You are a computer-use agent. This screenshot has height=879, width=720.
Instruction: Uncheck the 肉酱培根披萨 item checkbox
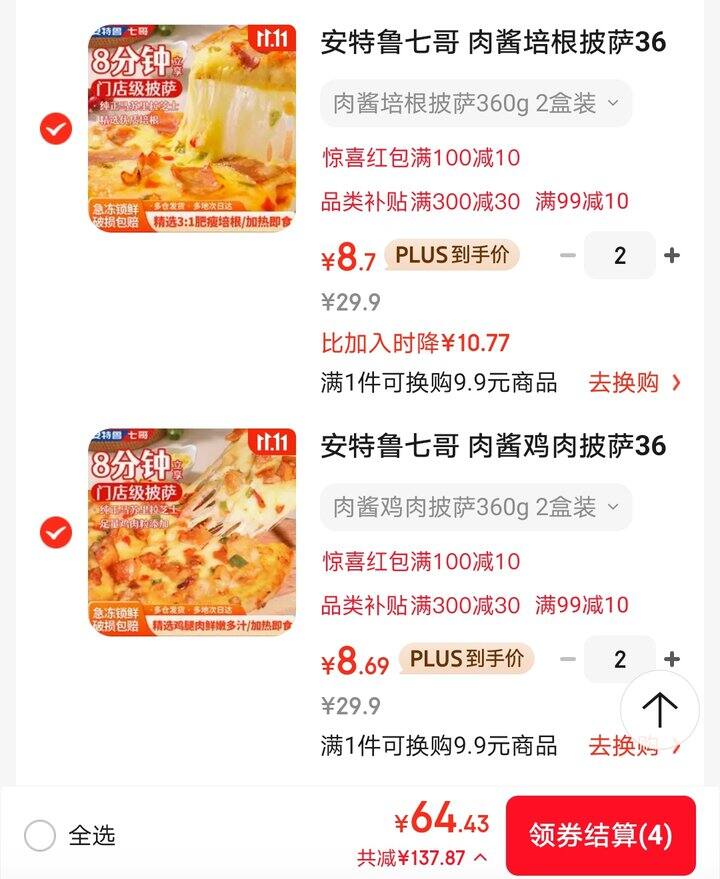pos(56,129)
